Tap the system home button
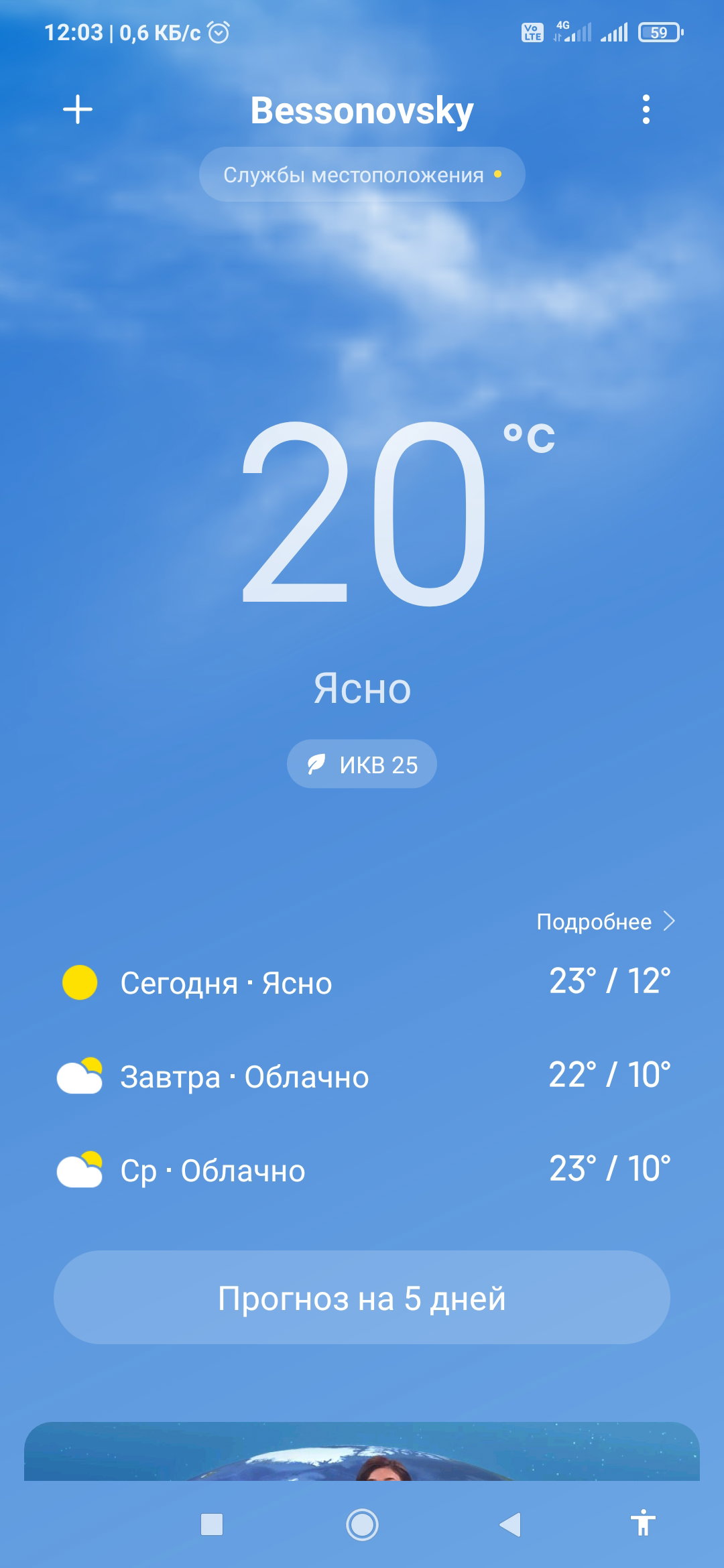Viewport: 724px width, 1568px height. 362,1524
